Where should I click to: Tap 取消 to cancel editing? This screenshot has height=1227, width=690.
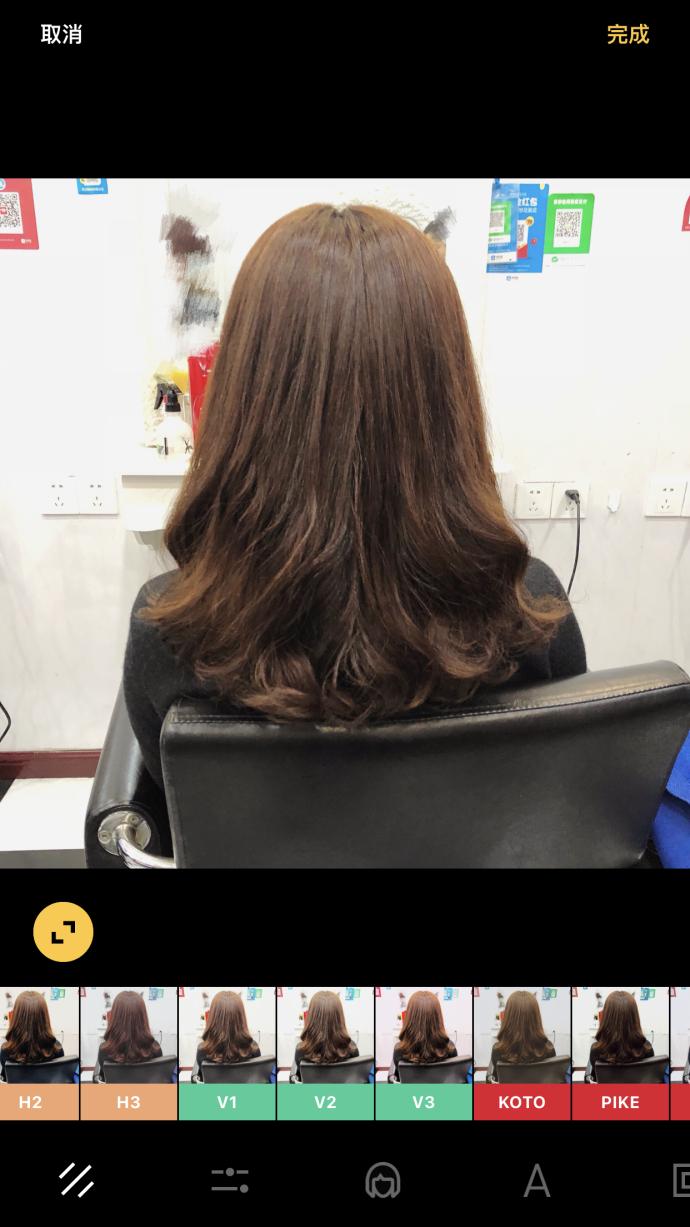pyautogui.click(x=61, y=34)
